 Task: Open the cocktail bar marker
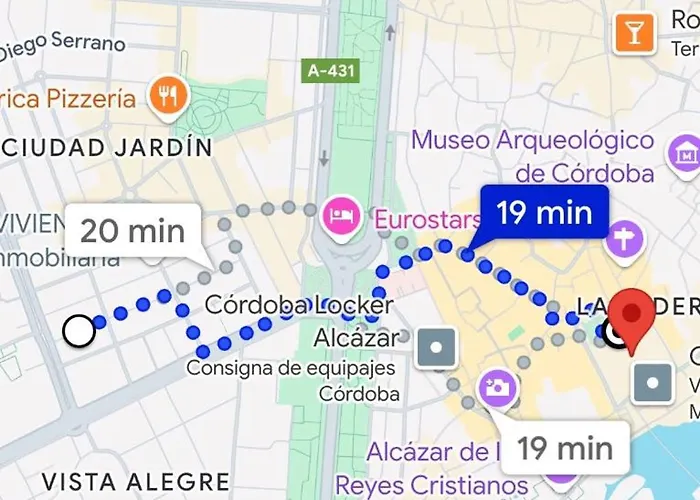[634, 32]
